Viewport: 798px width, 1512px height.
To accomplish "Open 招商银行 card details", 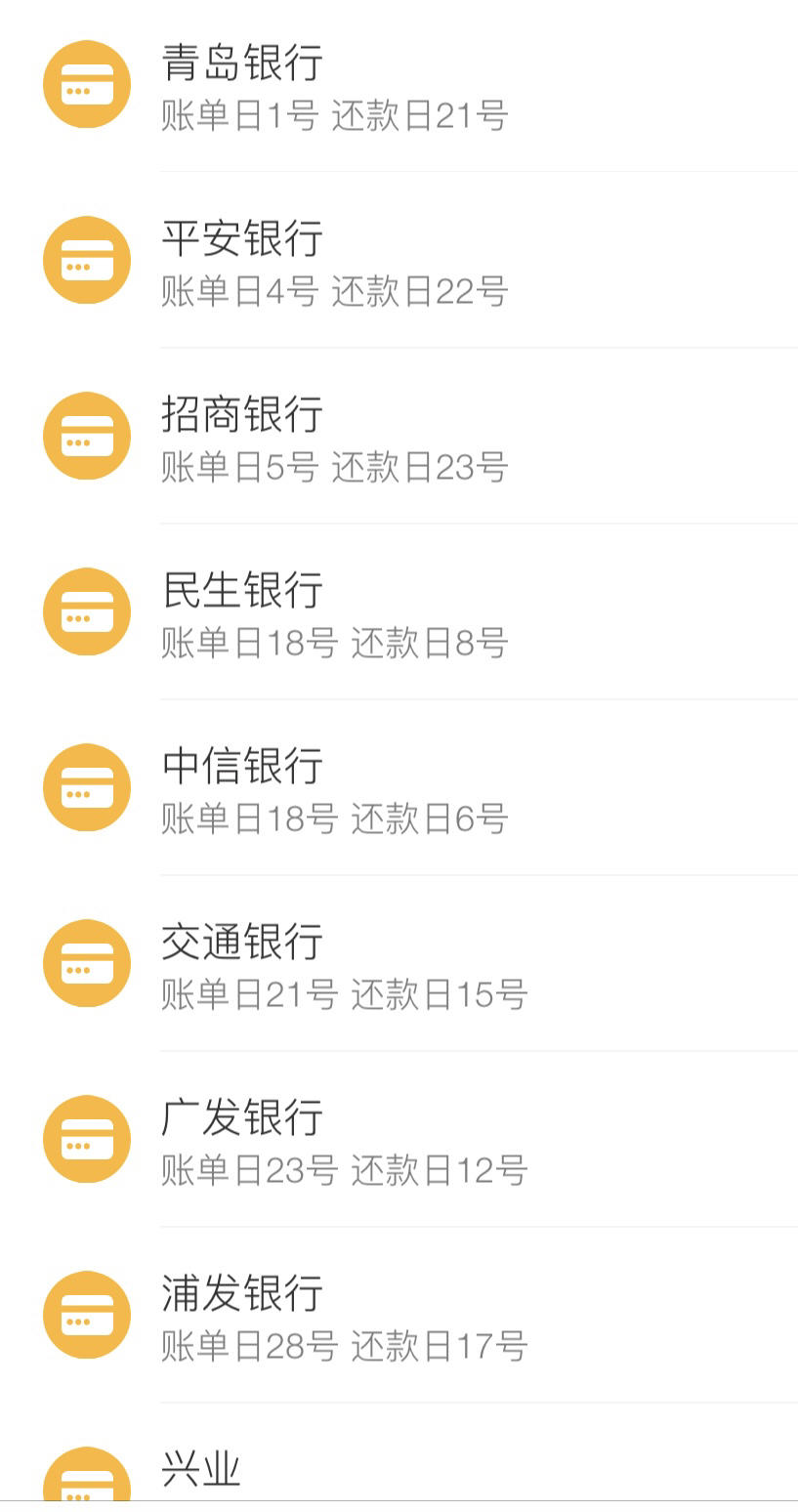I will pos(399,436).
